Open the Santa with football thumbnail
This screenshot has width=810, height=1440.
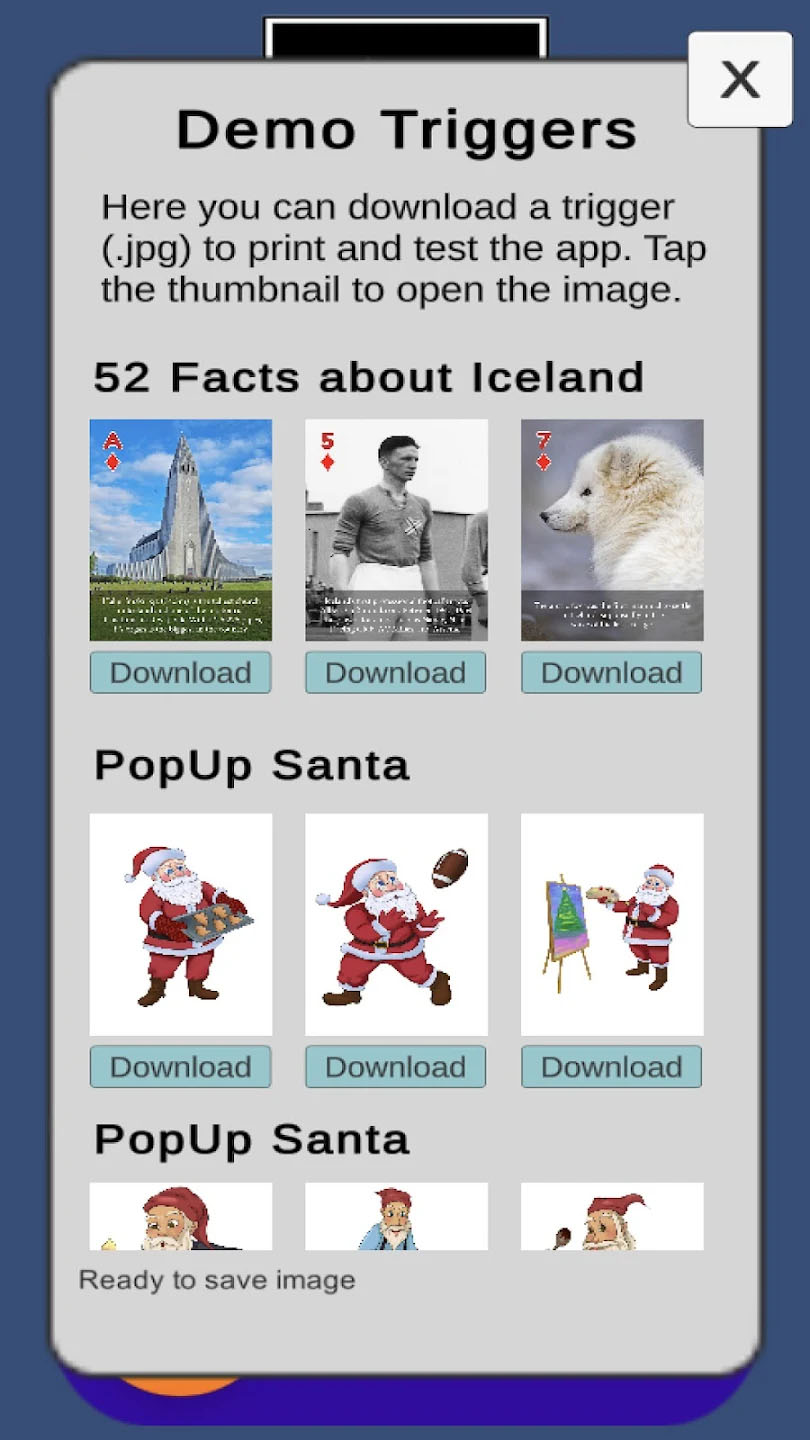(396, 924)
